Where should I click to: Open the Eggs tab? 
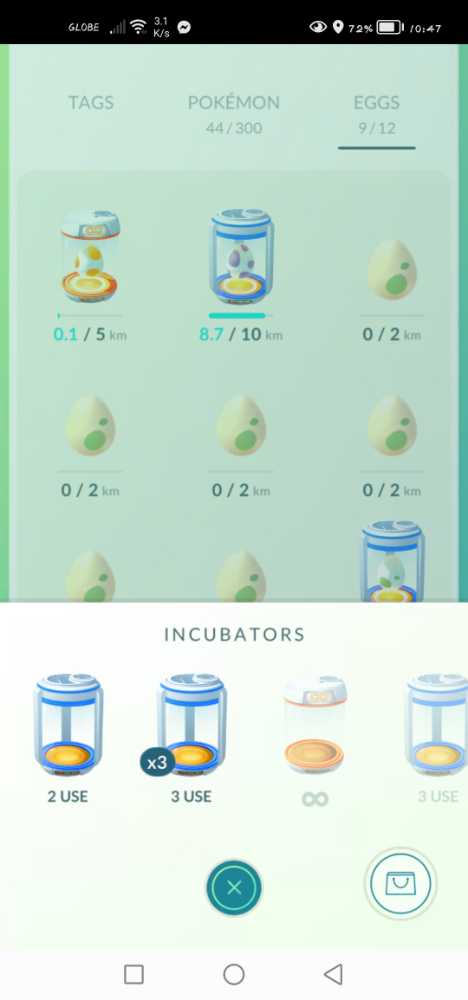click(377, 114)
